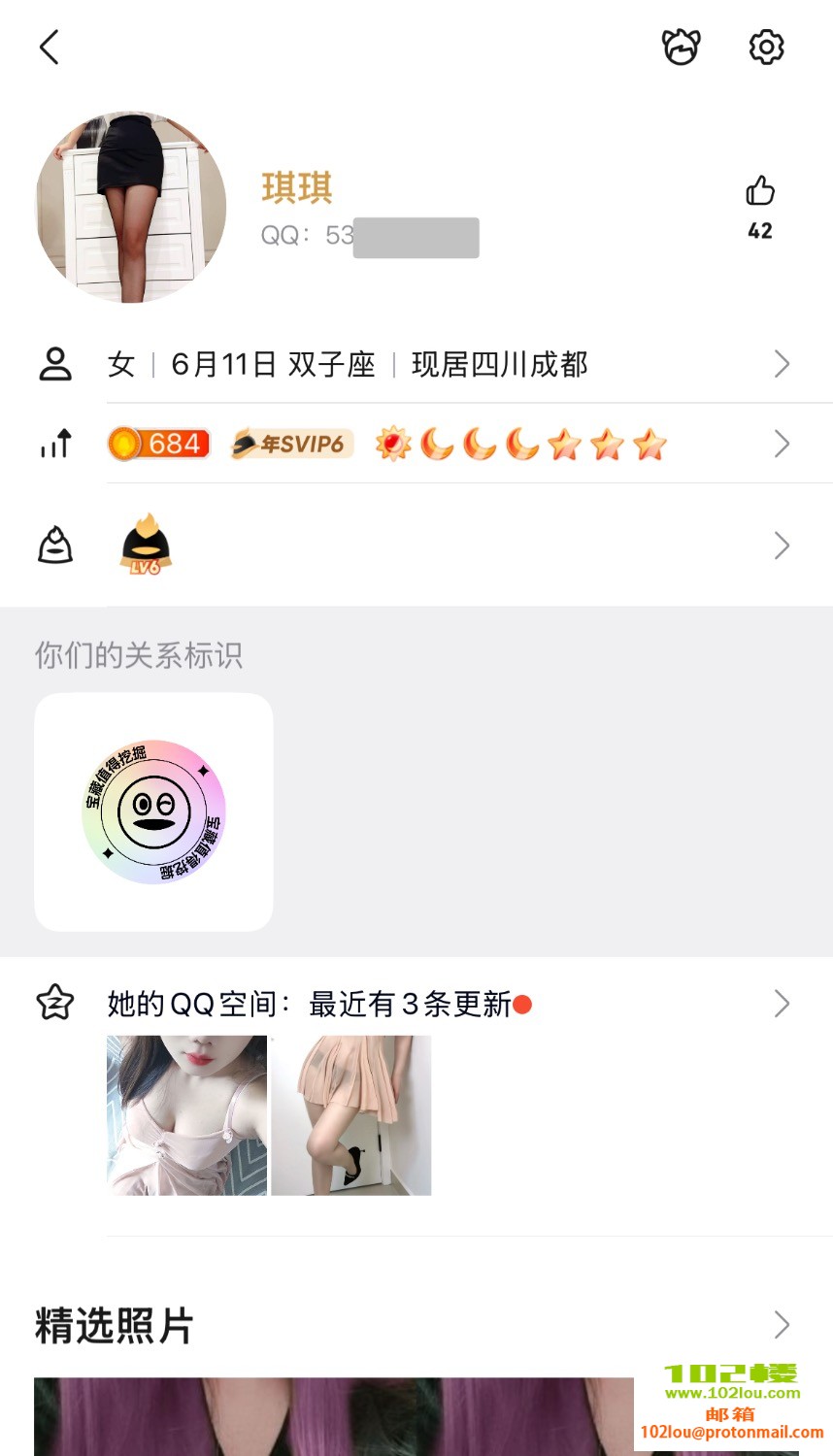
Task: View the QQ空间 photo with pink skirt
Action: click(351, 1115)
